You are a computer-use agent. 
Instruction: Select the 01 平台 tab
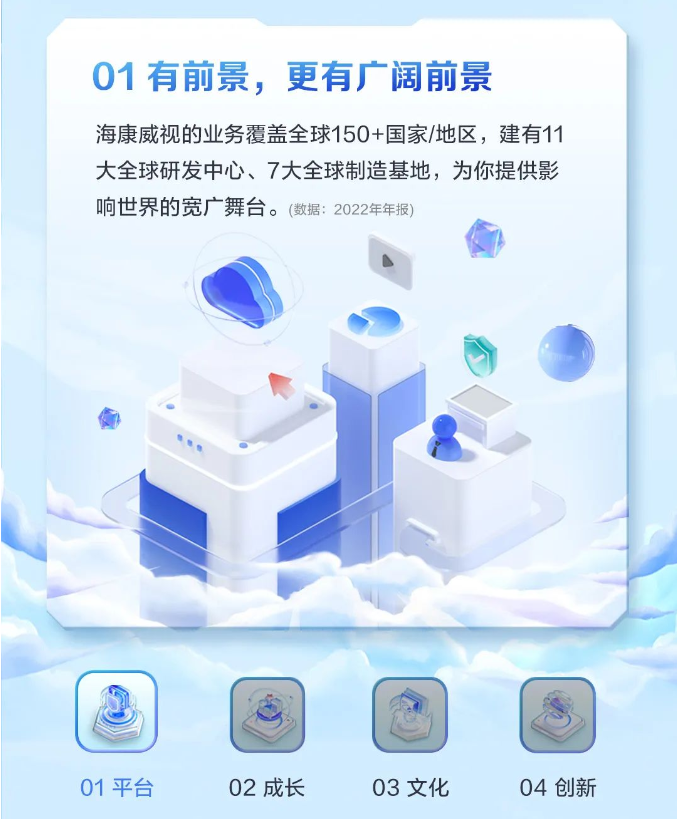(x=117, y=712)
